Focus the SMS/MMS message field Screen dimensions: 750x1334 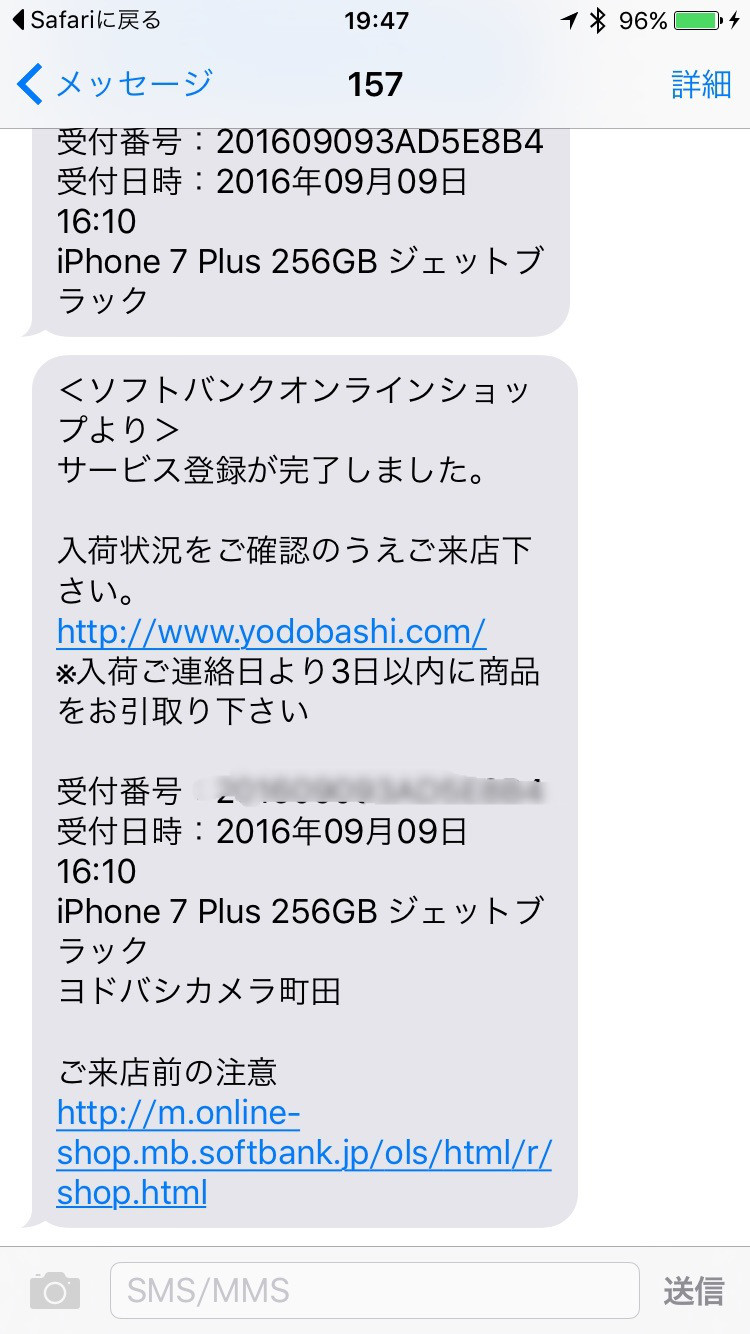click(x=374, y=1290)
